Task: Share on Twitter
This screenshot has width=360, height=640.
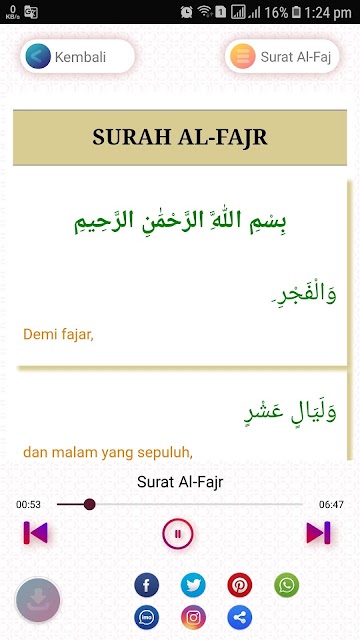Action: [193, 585]
